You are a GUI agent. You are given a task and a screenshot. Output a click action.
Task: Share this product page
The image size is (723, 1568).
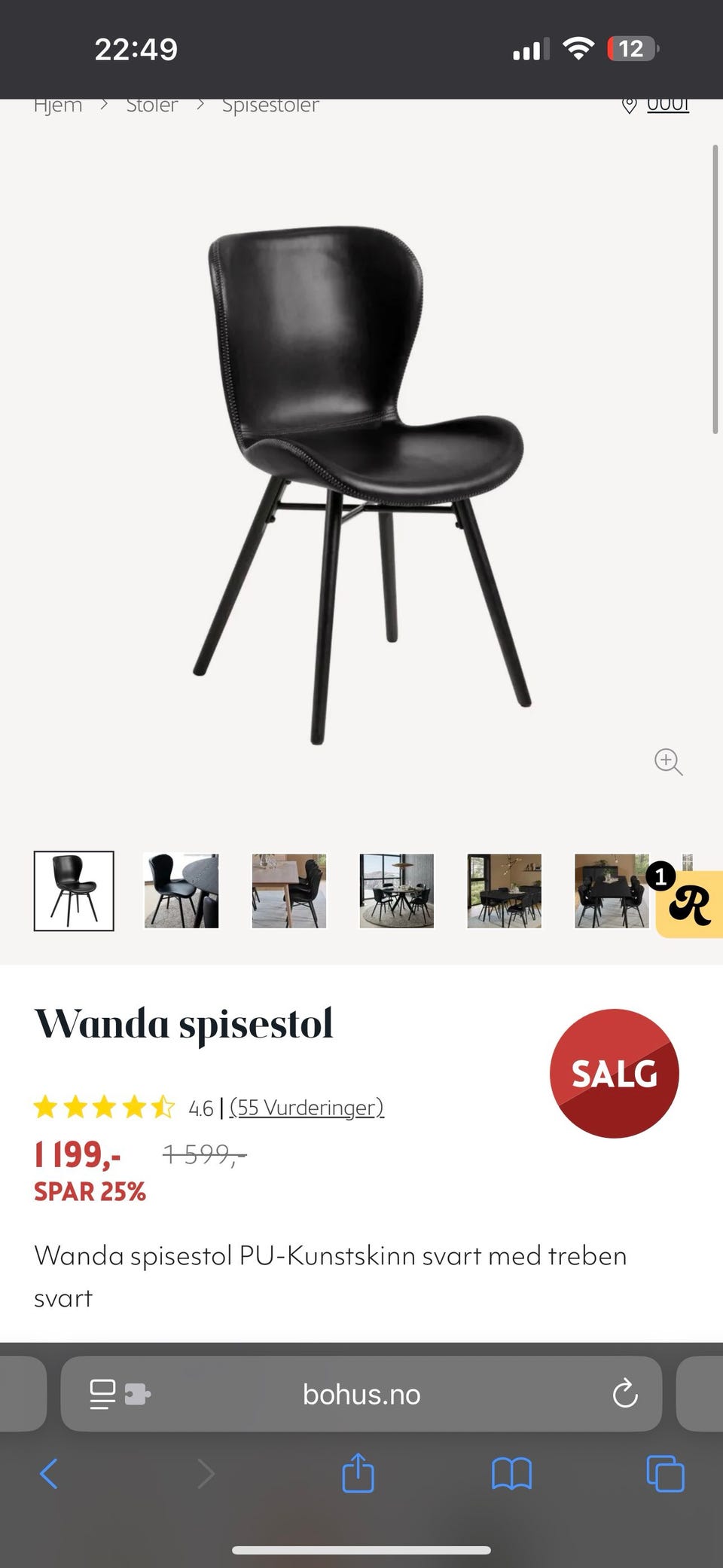[358, 1473]
